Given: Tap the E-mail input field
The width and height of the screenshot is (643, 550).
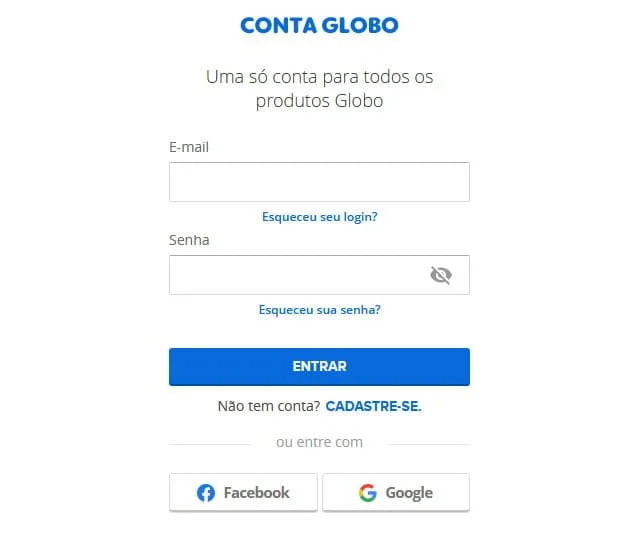Looking at the screenshot, I should [319, 182].
